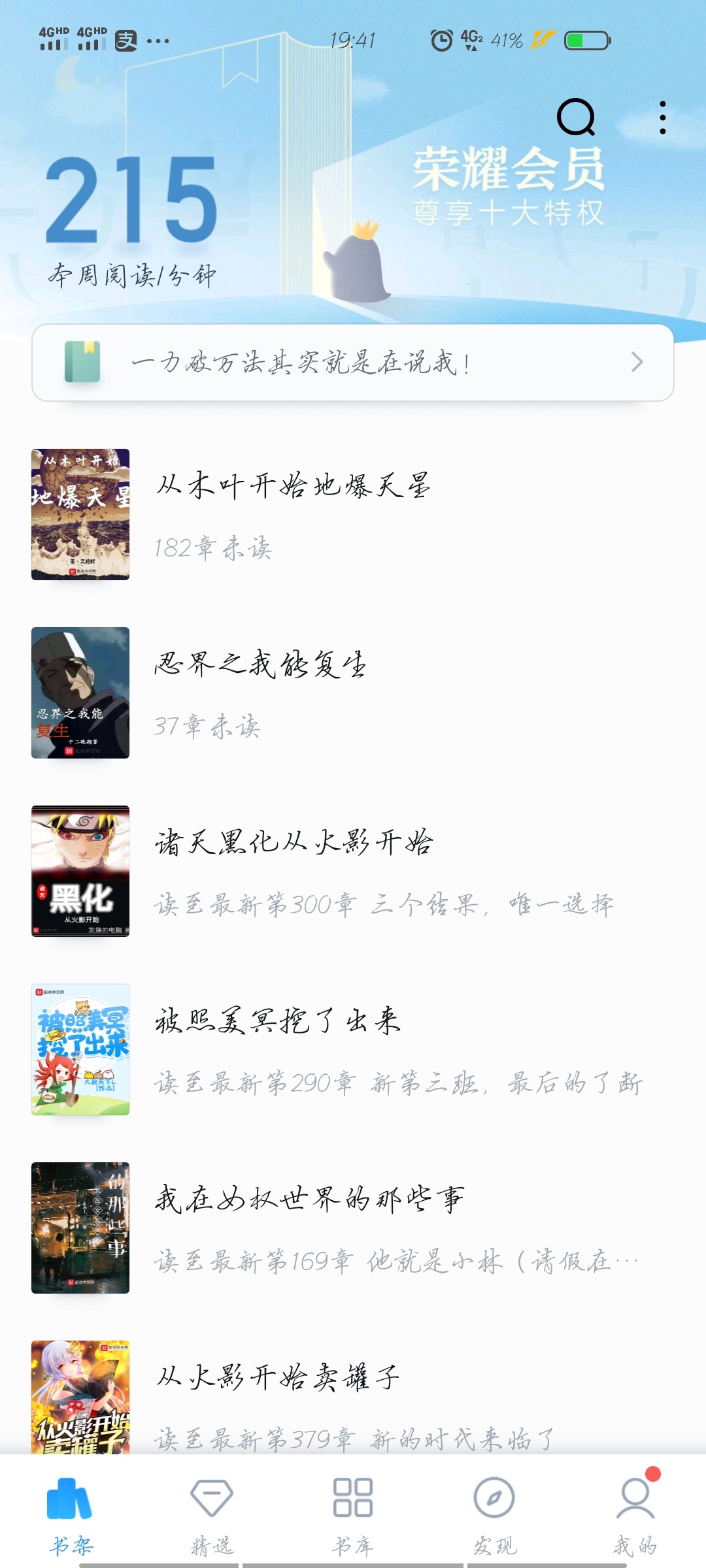This screenshot has width=706, height=1568.
Task: Open the 我的 profile tab
Action: tap(635, 1514)
